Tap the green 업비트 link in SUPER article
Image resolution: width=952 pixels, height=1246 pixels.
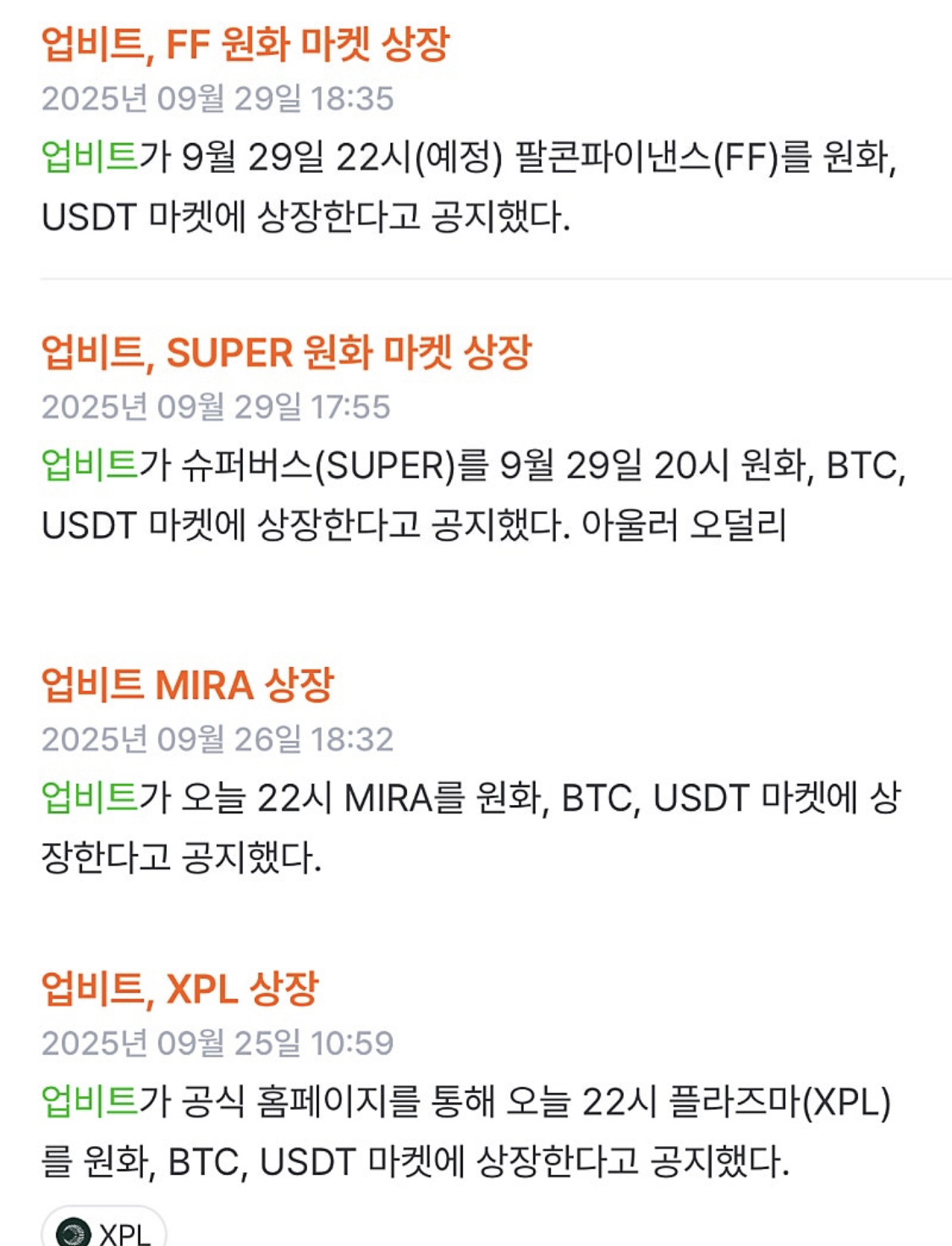click(x=89, y=466)
